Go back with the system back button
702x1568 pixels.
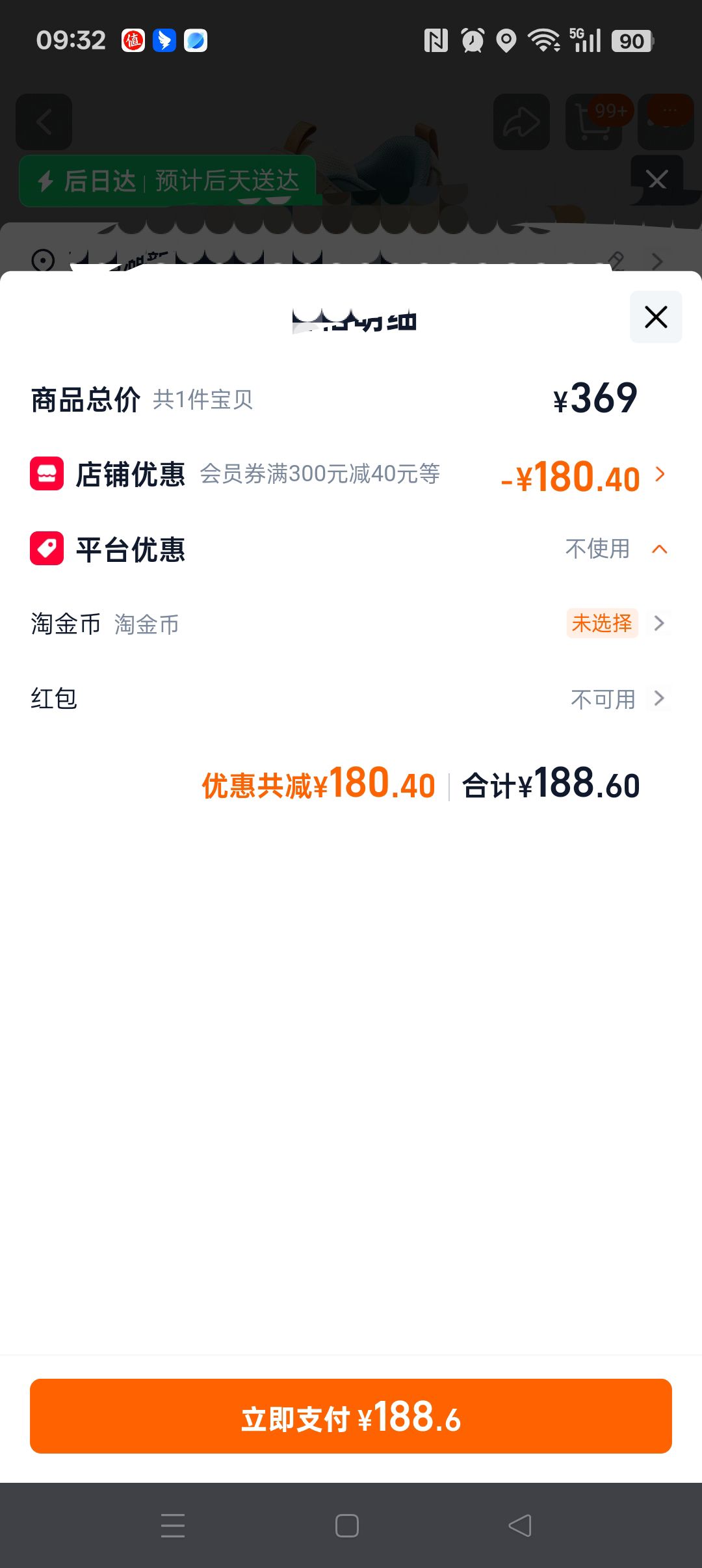click(520, 1526)
